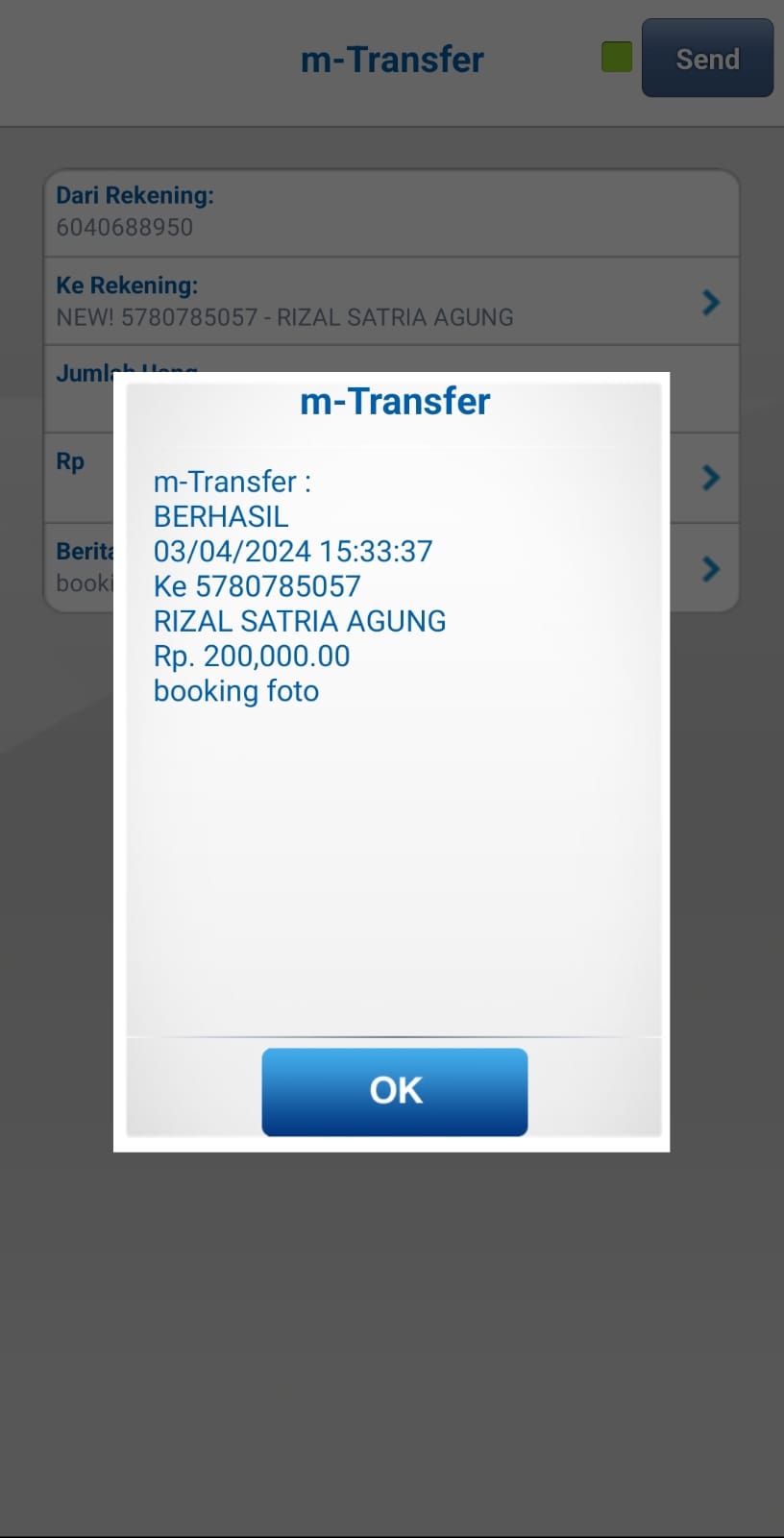Tap the Send button
This screenshot has width=784, height=1538.
point(707,59)
